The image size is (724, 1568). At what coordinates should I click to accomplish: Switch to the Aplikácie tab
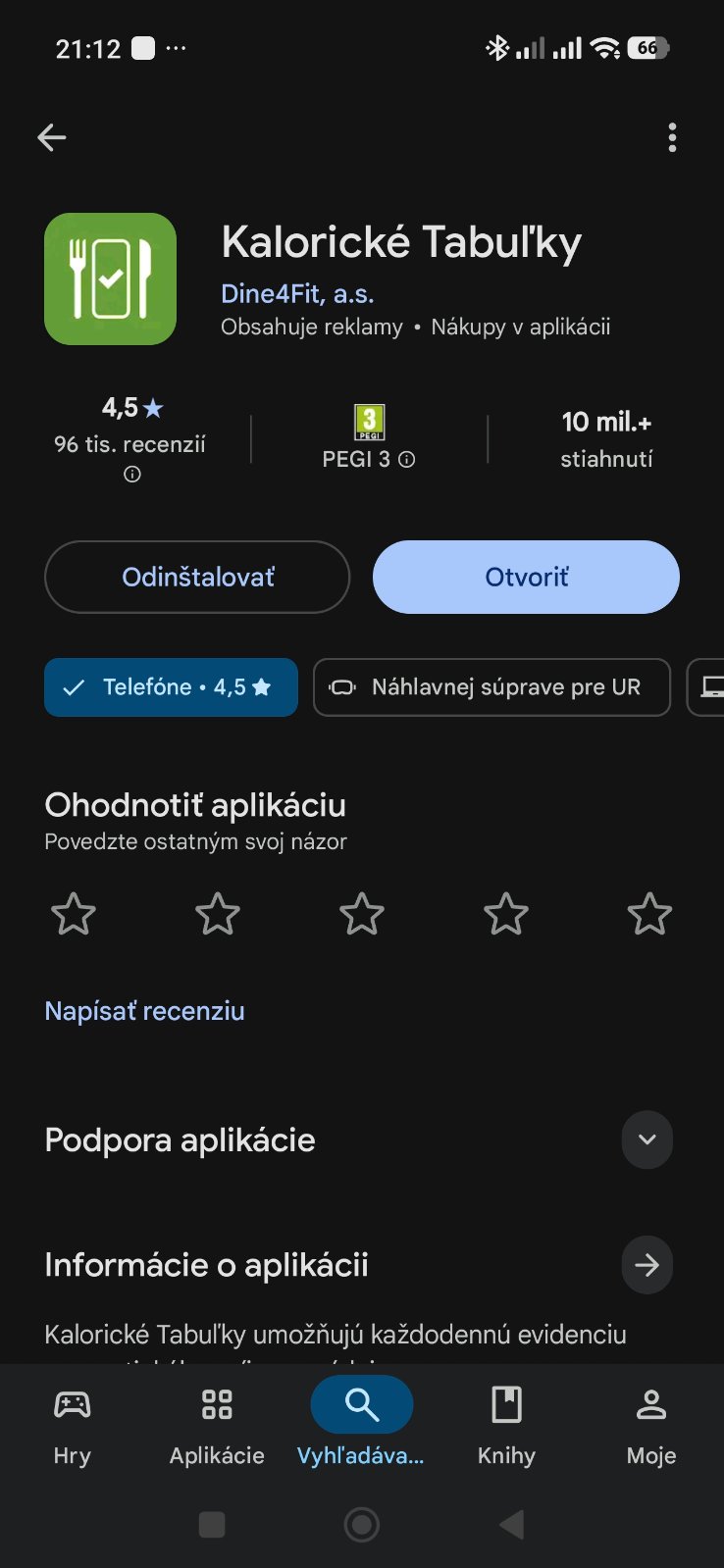tap(217, 1422)
